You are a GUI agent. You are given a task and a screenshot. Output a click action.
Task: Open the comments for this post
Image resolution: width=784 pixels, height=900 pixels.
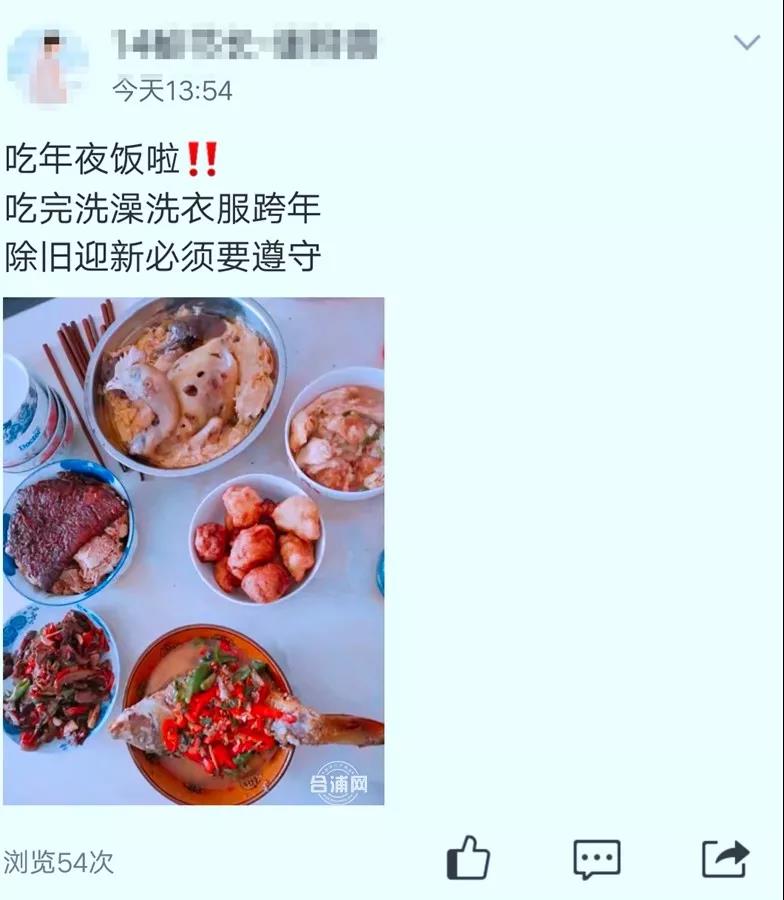click(596, 859)
